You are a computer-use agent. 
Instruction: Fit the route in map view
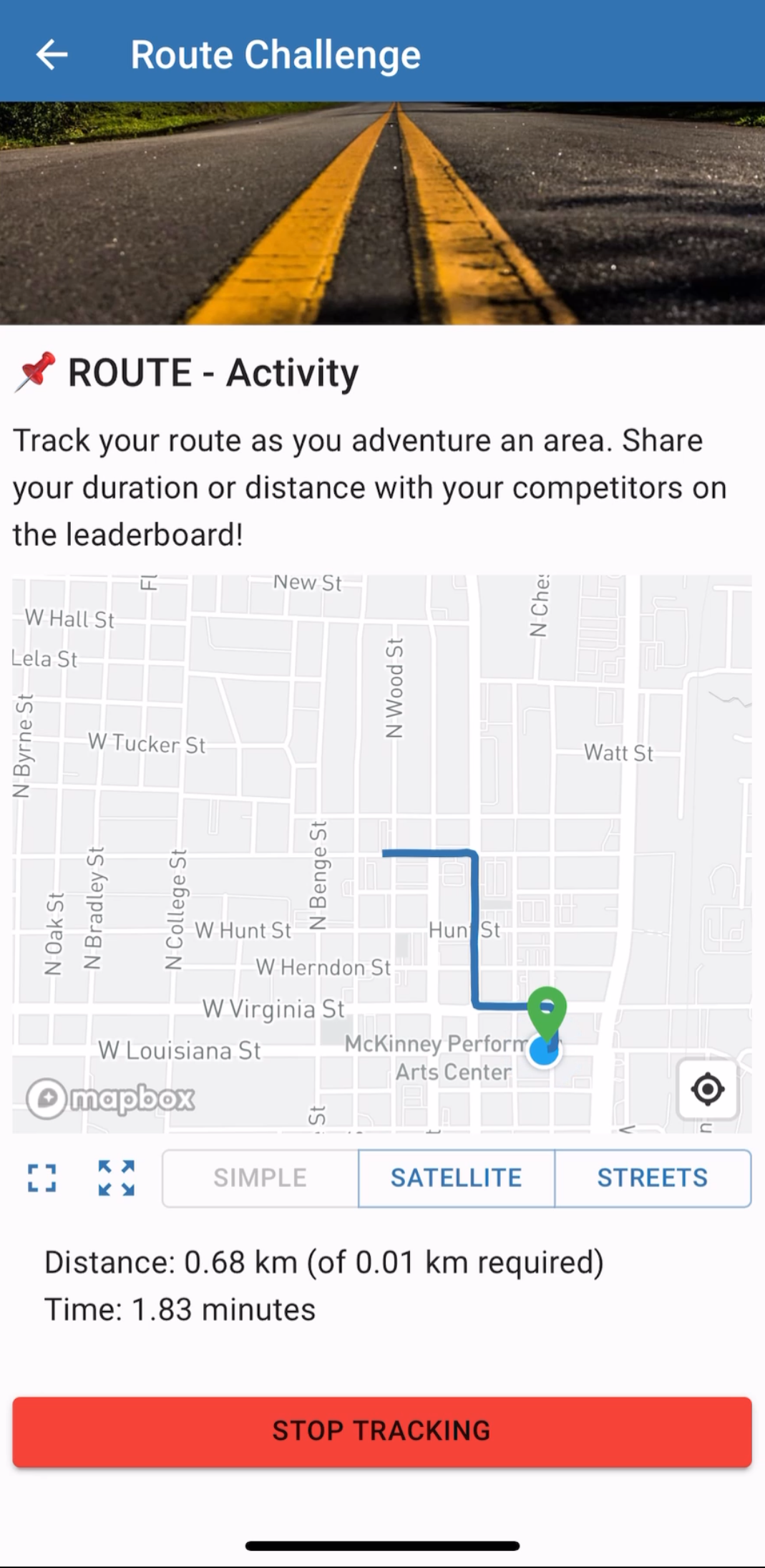pos(116,1178)
